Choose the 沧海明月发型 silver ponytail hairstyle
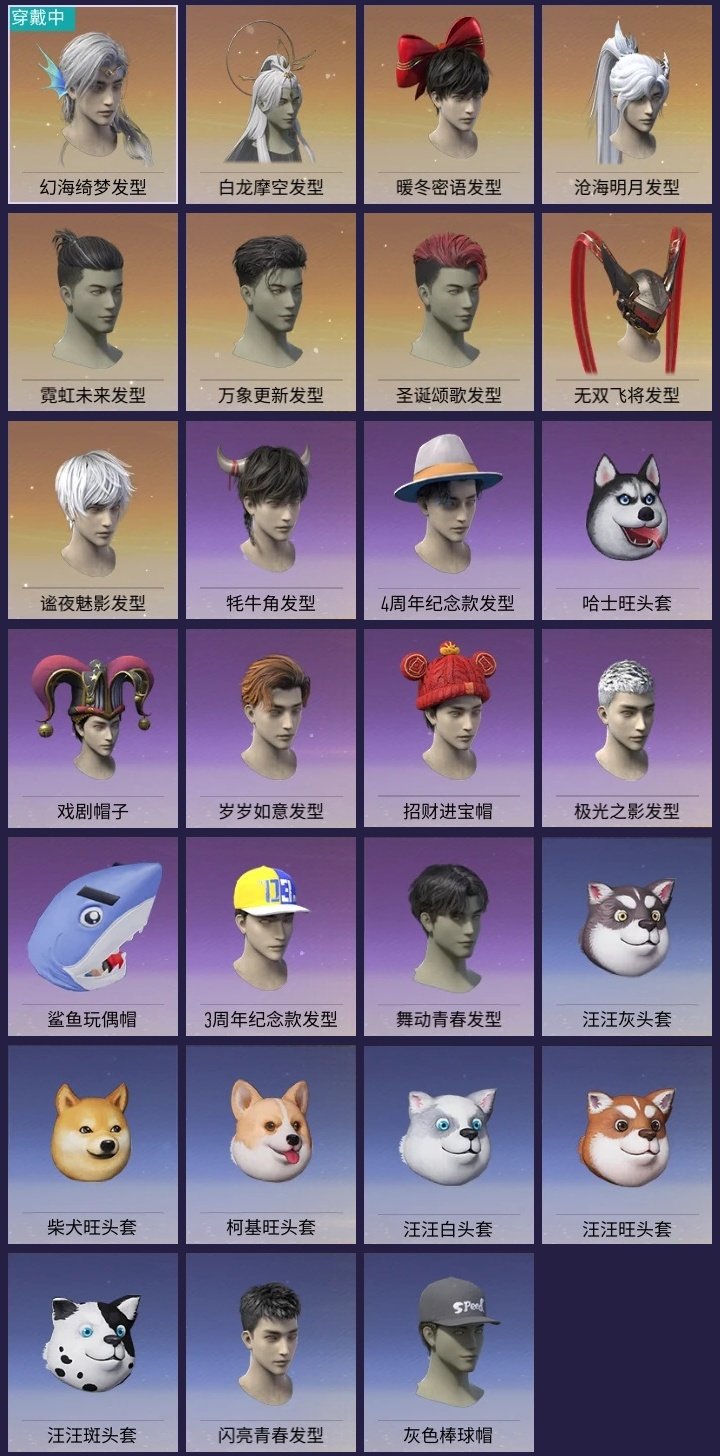This screenshot has height=1456, width=720. pyautogui.click(x=626, y=100)
